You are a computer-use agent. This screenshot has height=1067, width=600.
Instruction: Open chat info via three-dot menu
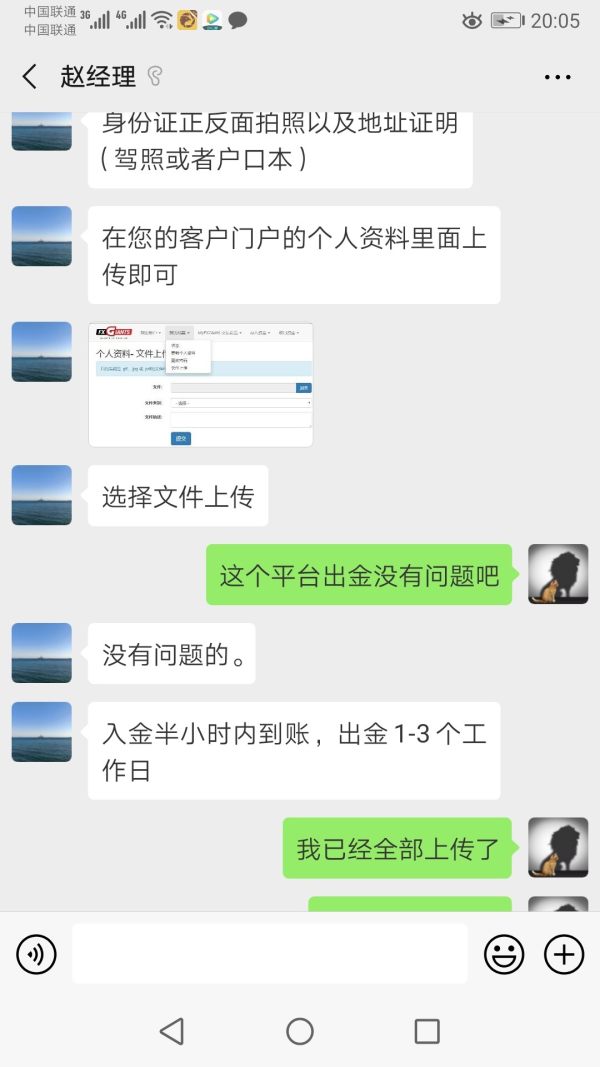(x=557, y=77)
